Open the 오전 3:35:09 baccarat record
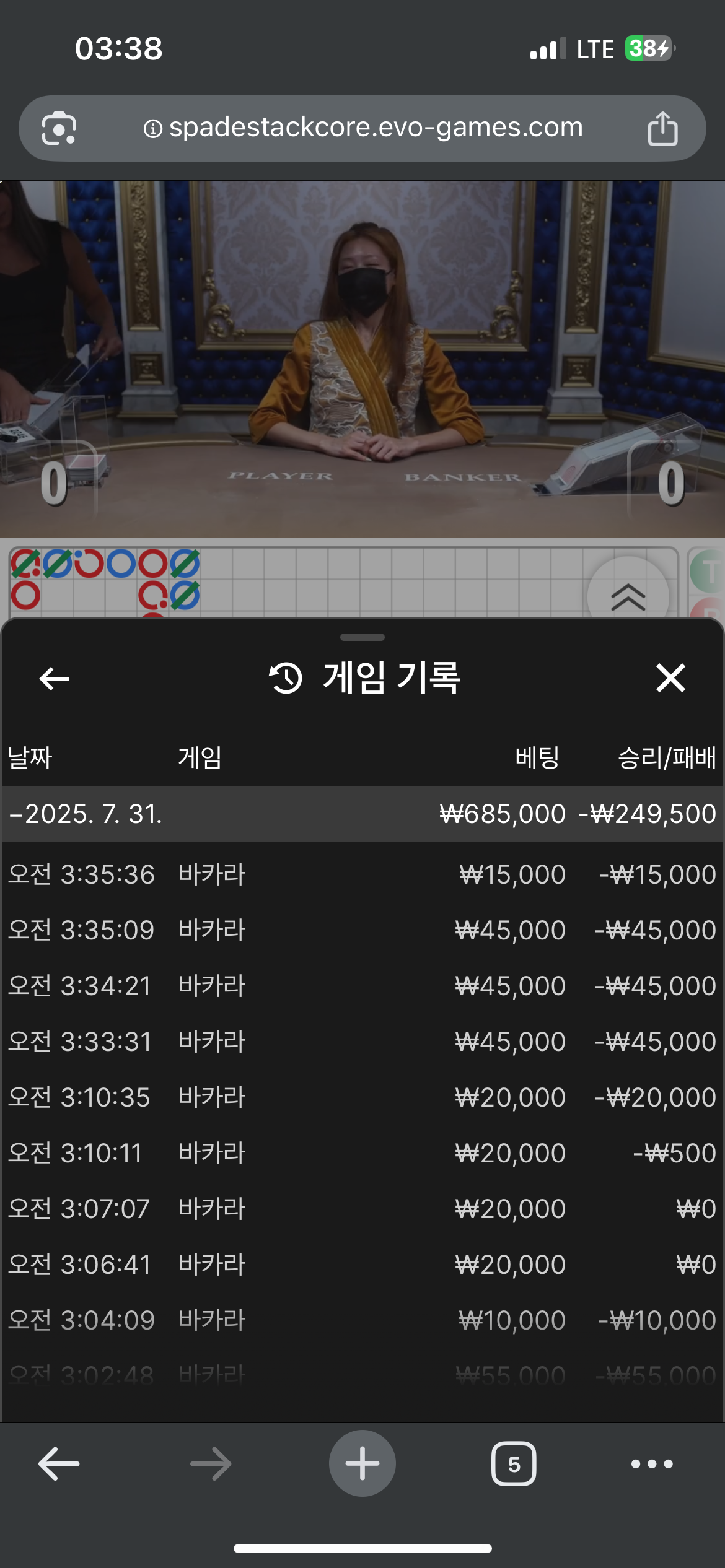 [x=362, y=930]
